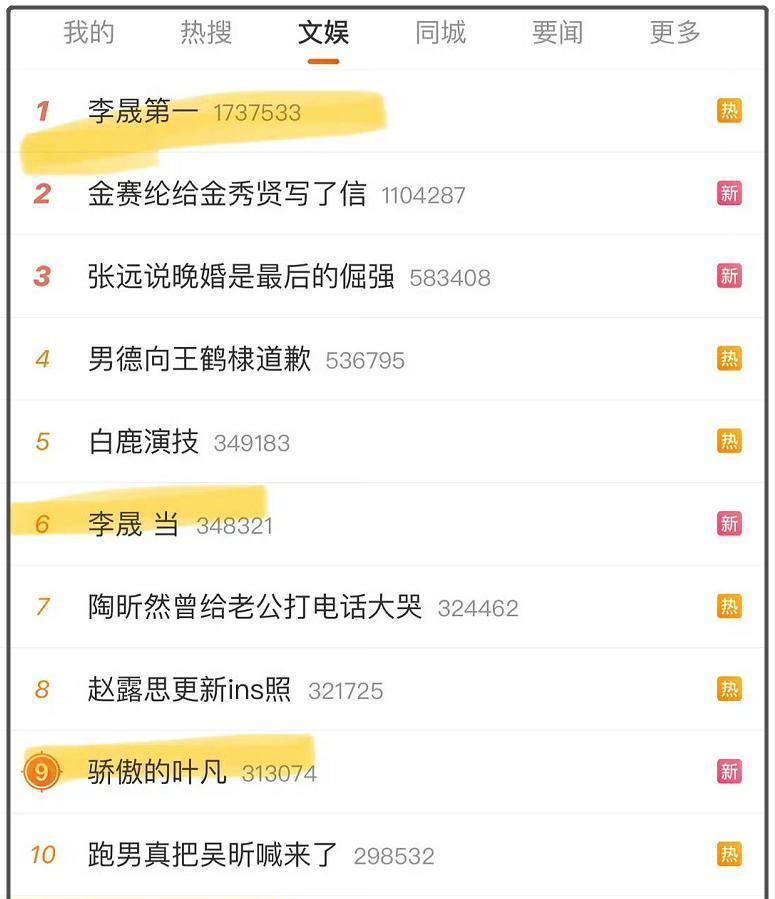Select the 文娱 tab
The width and height of the screenshot is (775, 899).
point(323,33)
